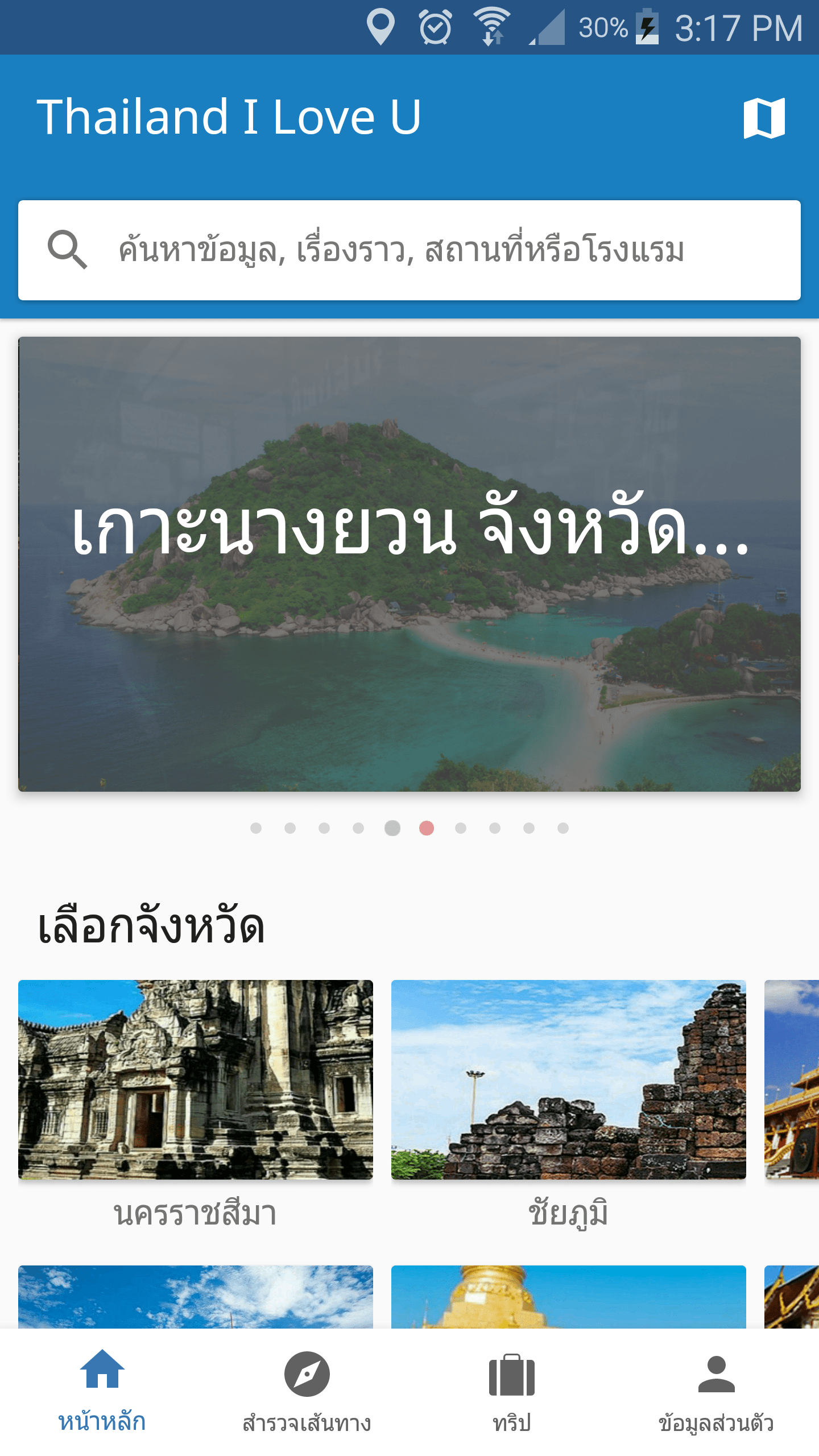This screenshot has width=819, height=1456.
Task: Open the เกาะนางยวน featured banner
Action: tap(409, 563)
